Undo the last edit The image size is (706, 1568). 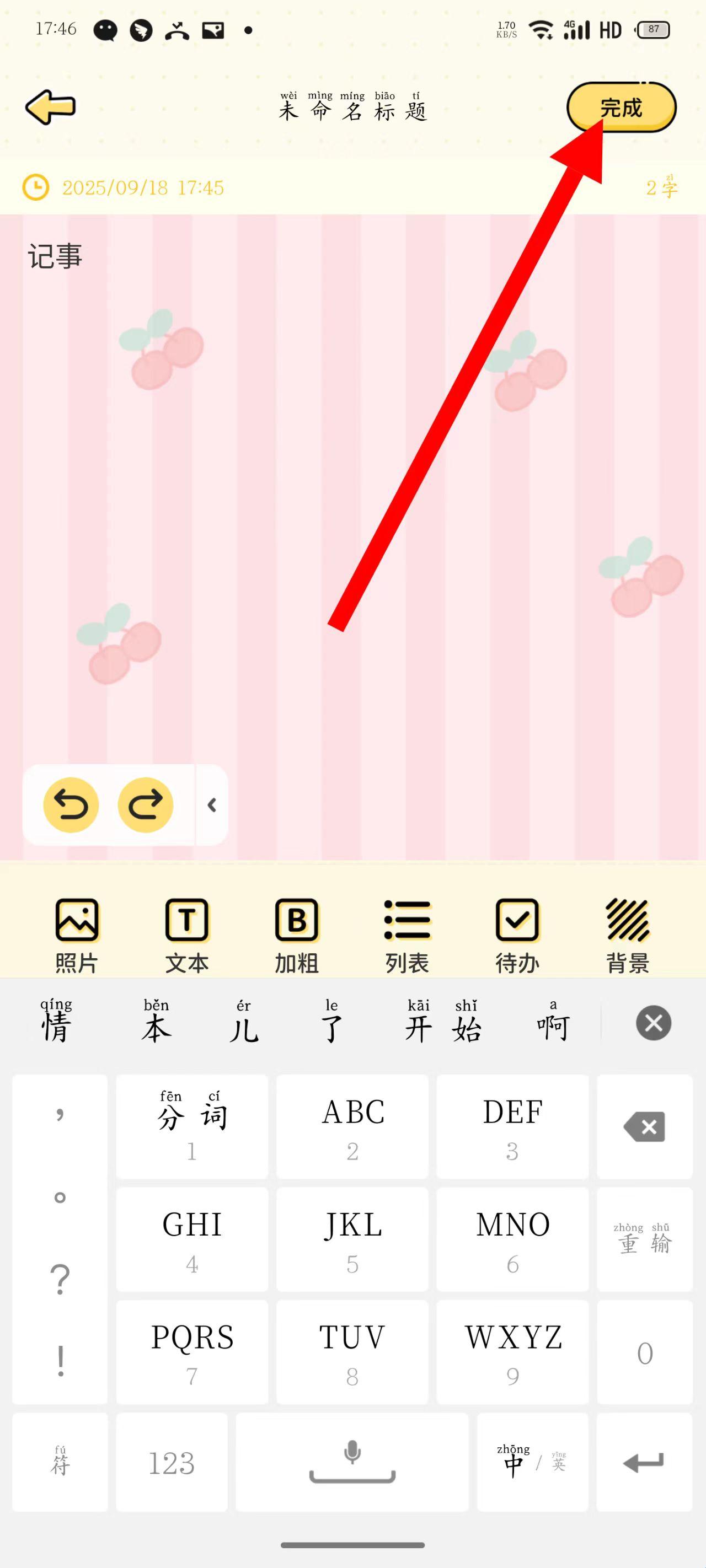coord(70,805)
